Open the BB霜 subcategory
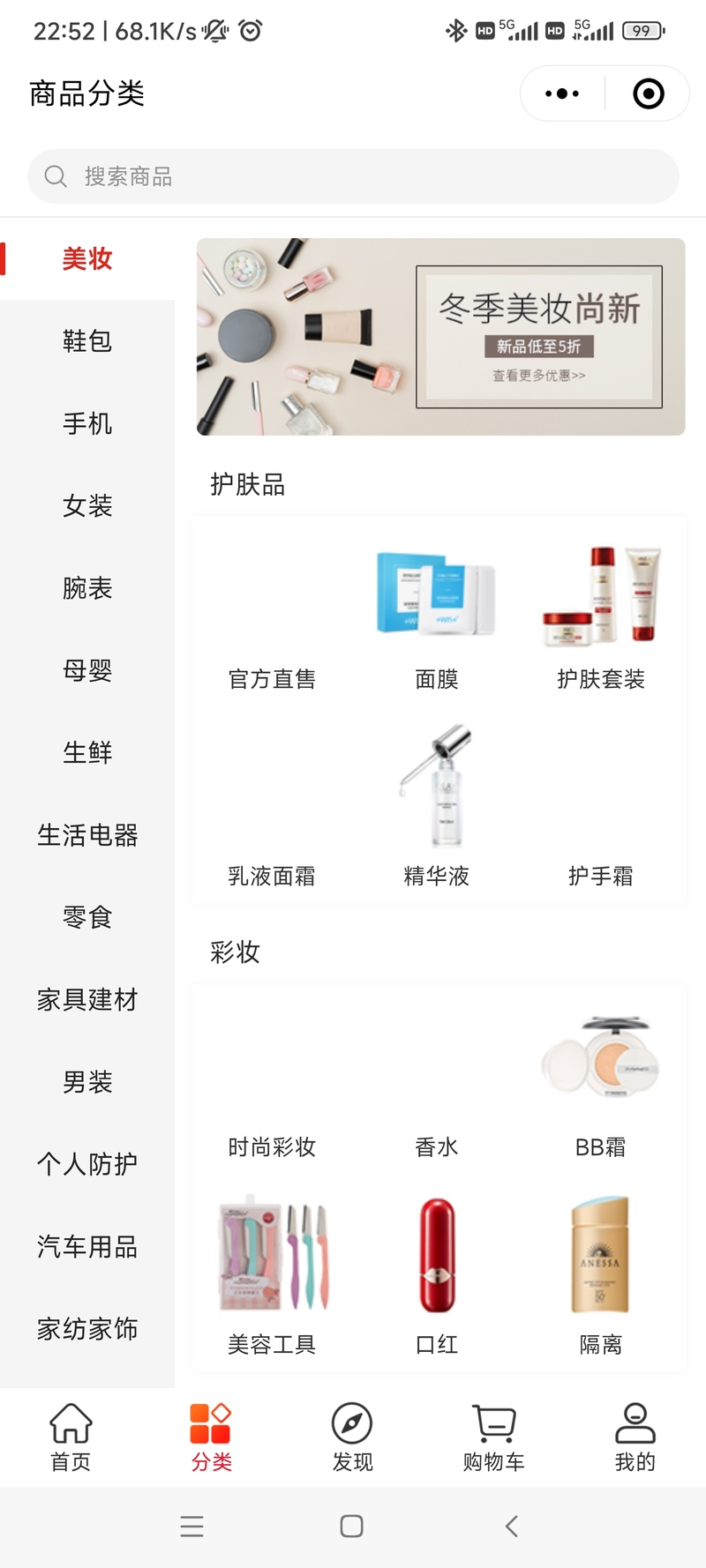This screenshot has width=706, height=1568. pyautogui.click(x=601, y=1085)
